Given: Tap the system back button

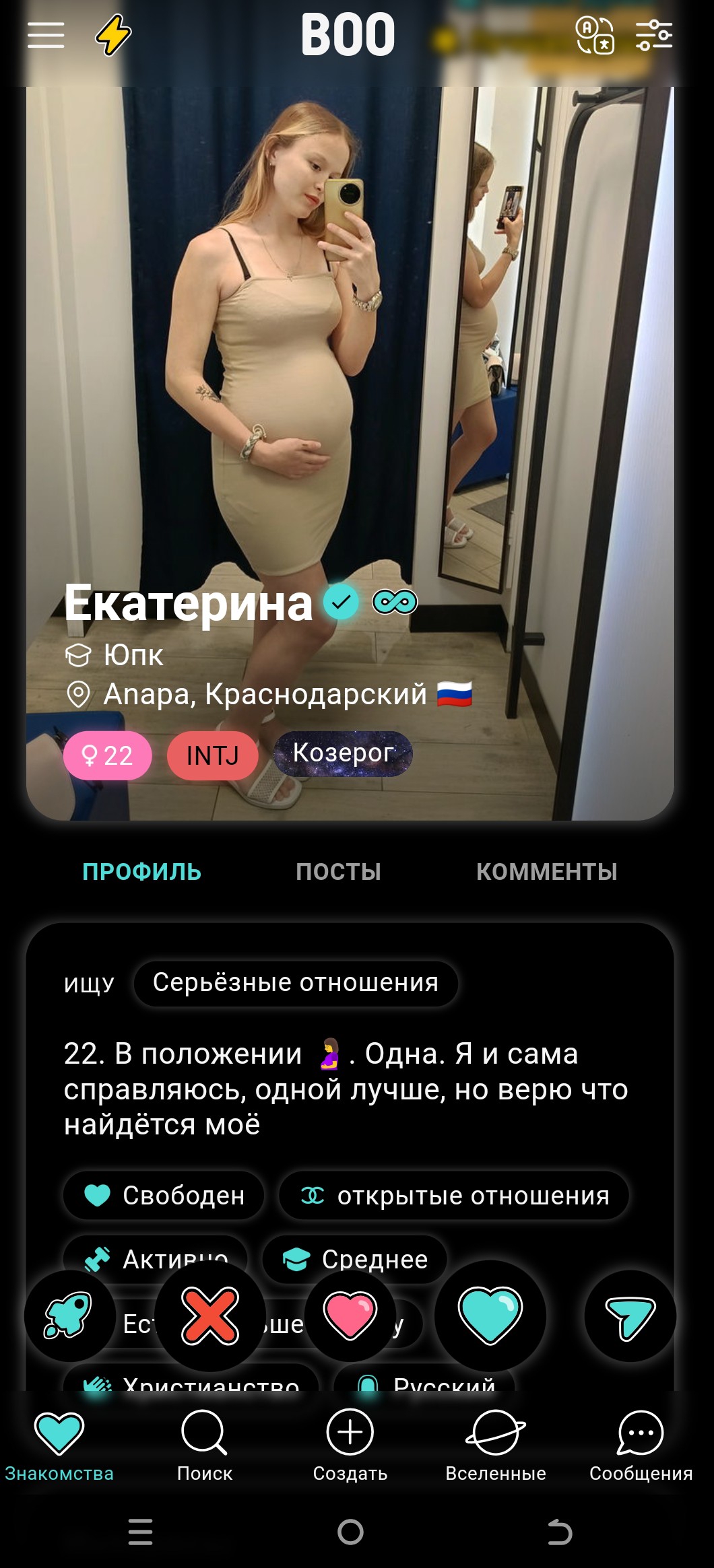Looking at the screenshot, I should (x=560, y=1532).
